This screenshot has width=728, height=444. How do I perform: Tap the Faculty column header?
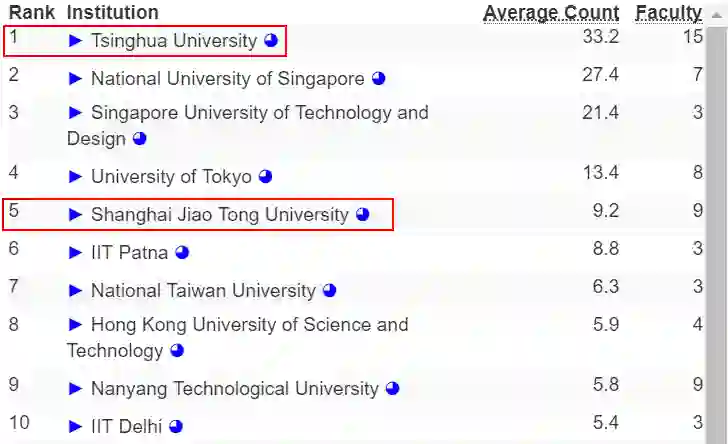point(668,13)
